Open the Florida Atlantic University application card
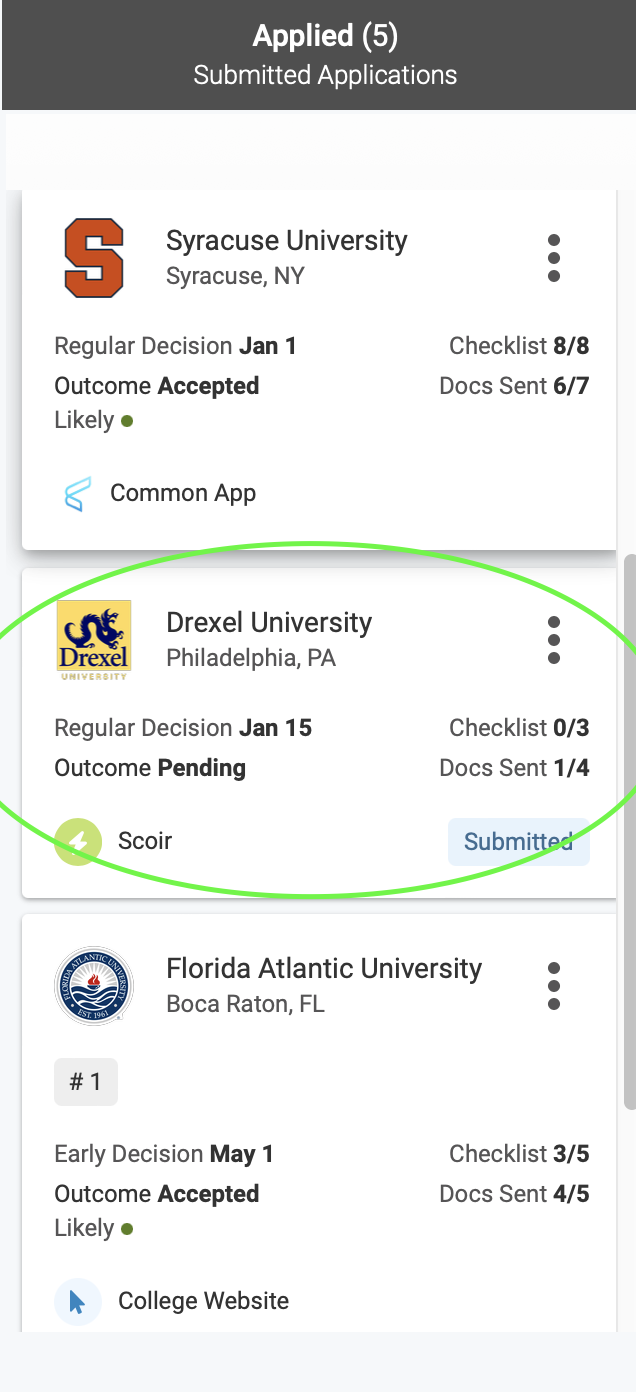The width and height of the screenshot is (636, 1392). point(319,1123)
